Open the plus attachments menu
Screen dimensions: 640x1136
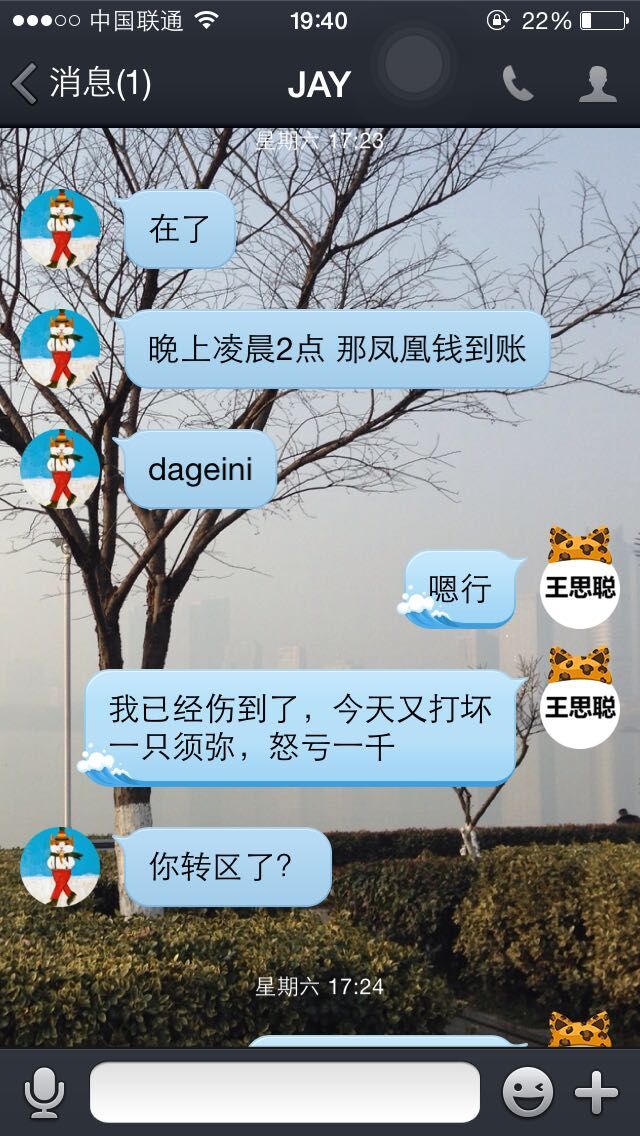point(597,1092)
